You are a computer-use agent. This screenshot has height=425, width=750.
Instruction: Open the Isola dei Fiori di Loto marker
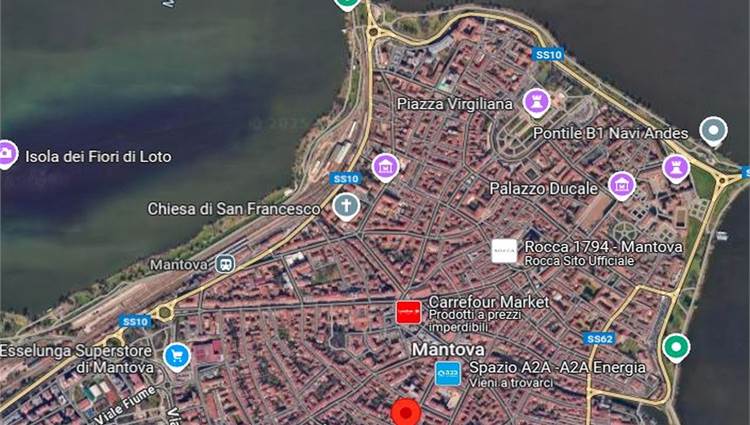[x=6, y=153]
